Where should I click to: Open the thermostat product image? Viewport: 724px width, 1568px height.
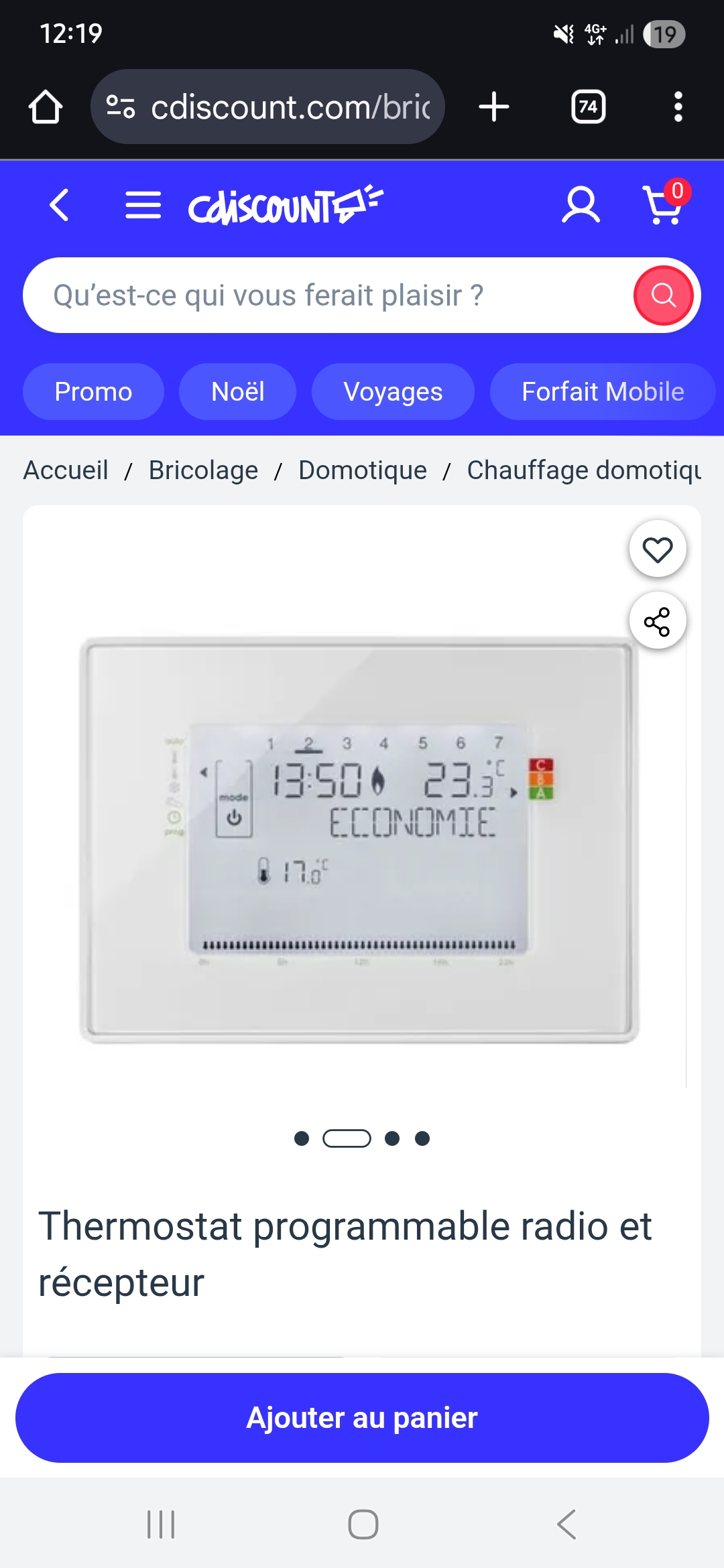click(x=359, y=839)
